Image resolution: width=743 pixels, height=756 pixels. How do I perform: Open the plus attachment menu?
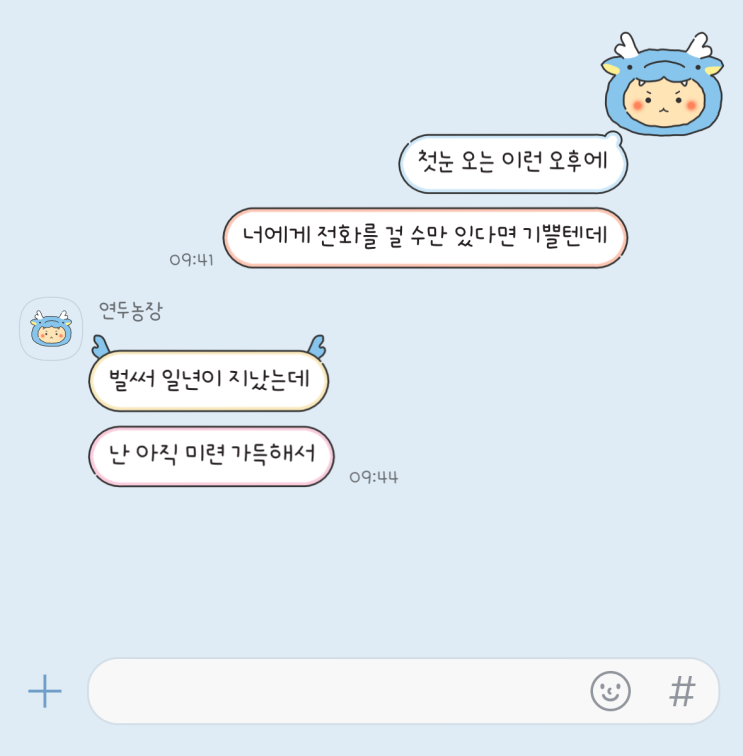tap(45, 691)
